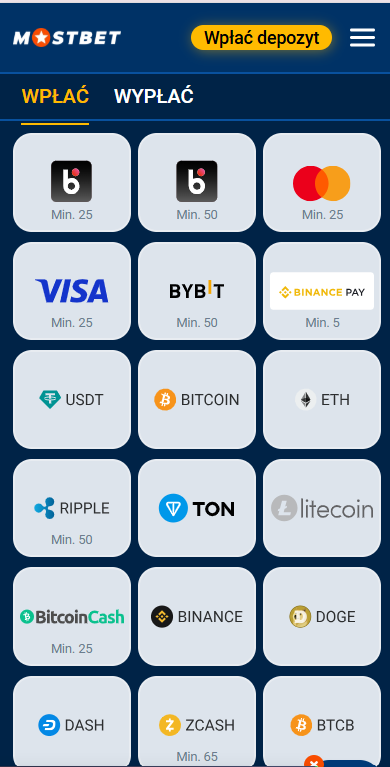This screenshot has width=390, height=767.
Task: Tap the ETH tile
Action: pyautogui.click(x=322, y=400)
